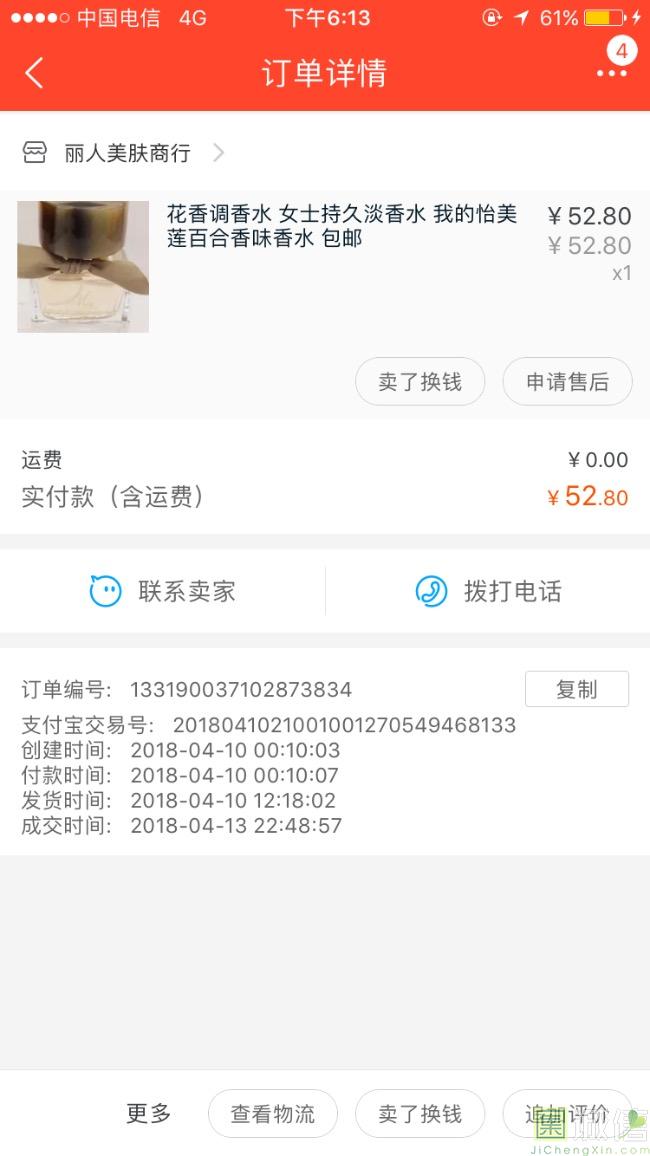The image size is (650, 1156).
Task: Open the three-dot overflow menu
Action: click(x=611, y=73)
